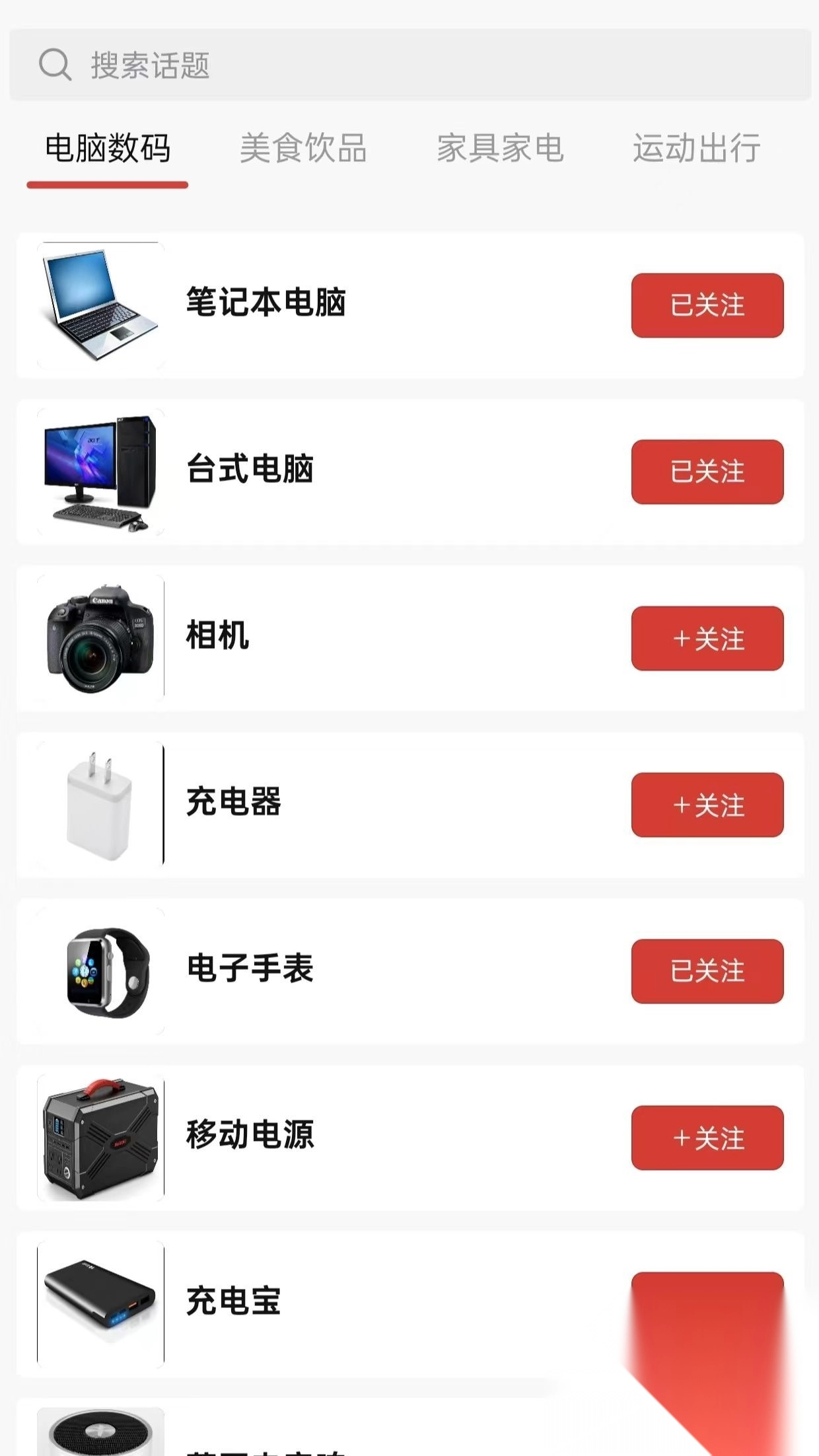Follow the 相机 topic with +关注

(706, 638)
